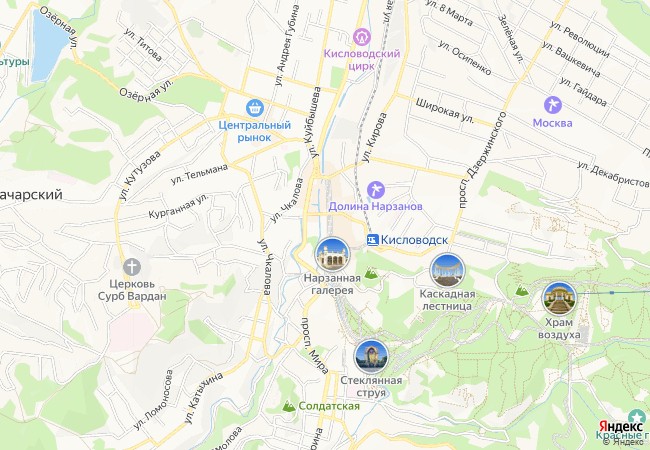Select the Солдатская mountain peak marker
The image size is (650, 450).
289,407
